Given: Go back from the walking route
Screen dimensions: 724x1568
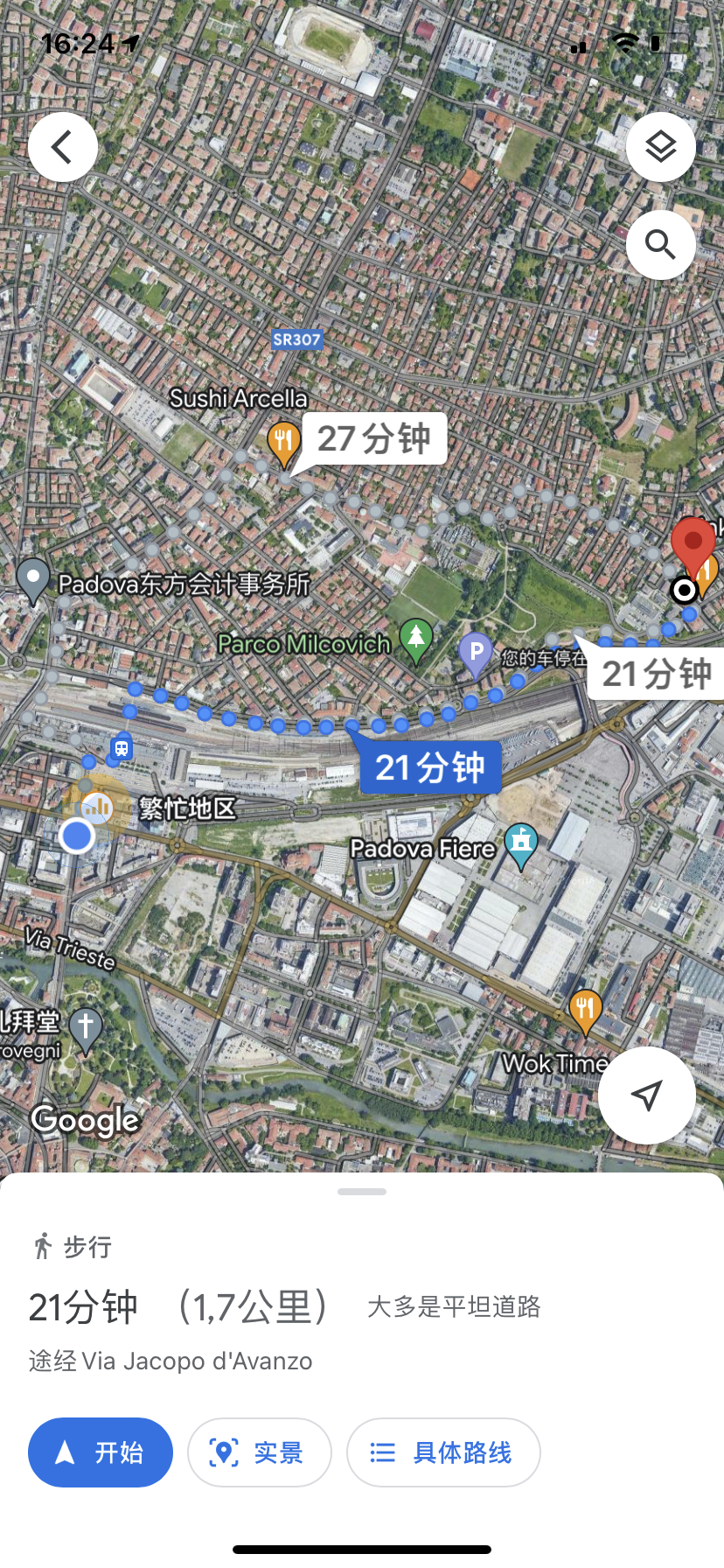Looking at the screenshot, I should (x=62, y=147).
